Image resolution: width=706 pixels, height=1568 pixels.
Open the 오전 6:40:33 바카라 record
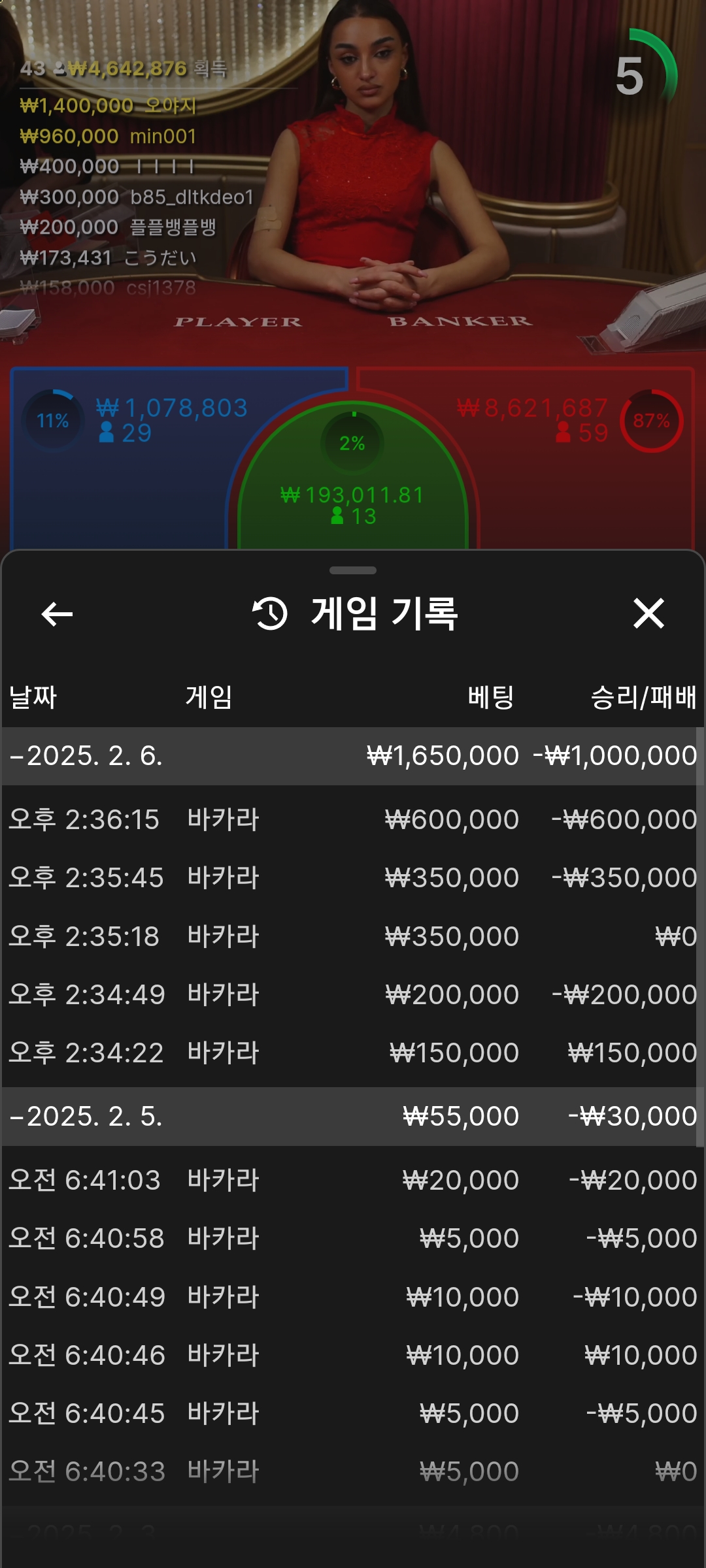point(352,1471)
